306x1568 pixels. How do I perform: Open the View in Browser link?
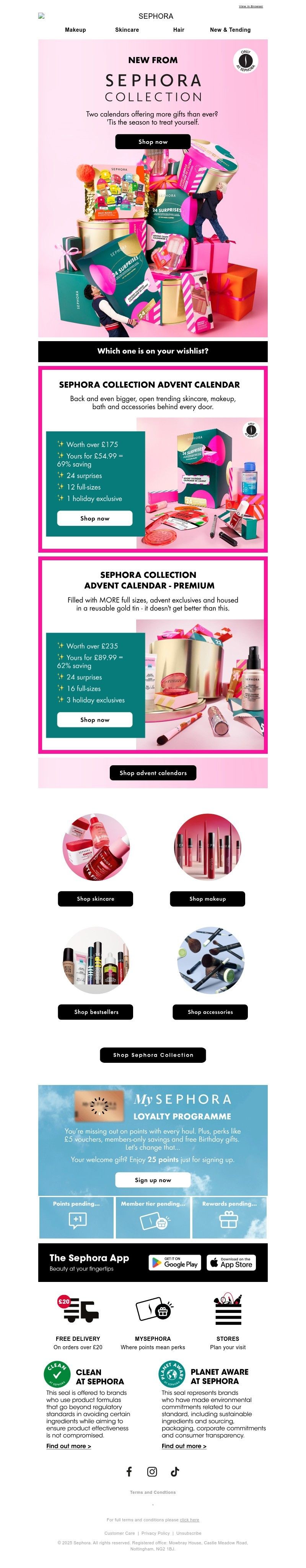pos(251,6)
